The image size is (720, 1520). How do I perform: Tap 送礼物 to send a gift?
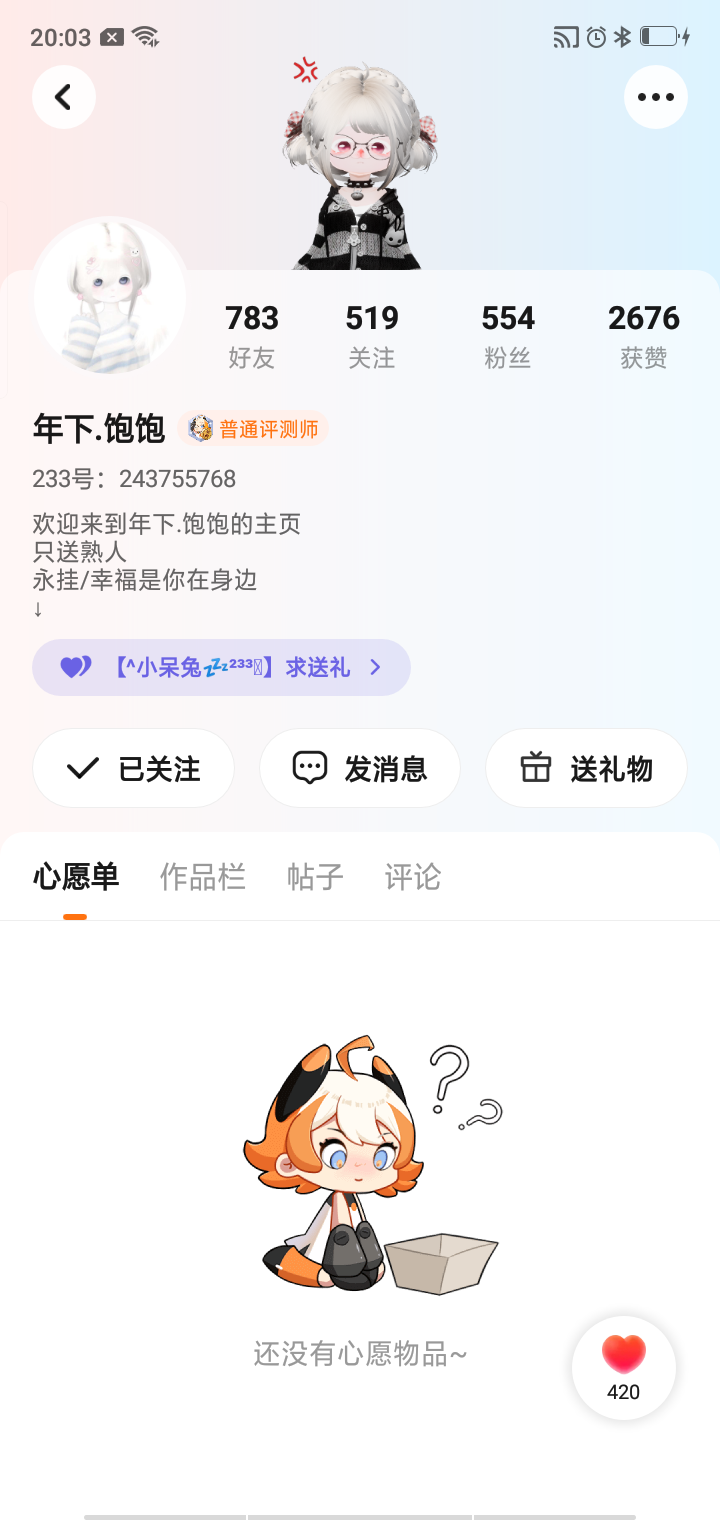[x=586, y=768]
